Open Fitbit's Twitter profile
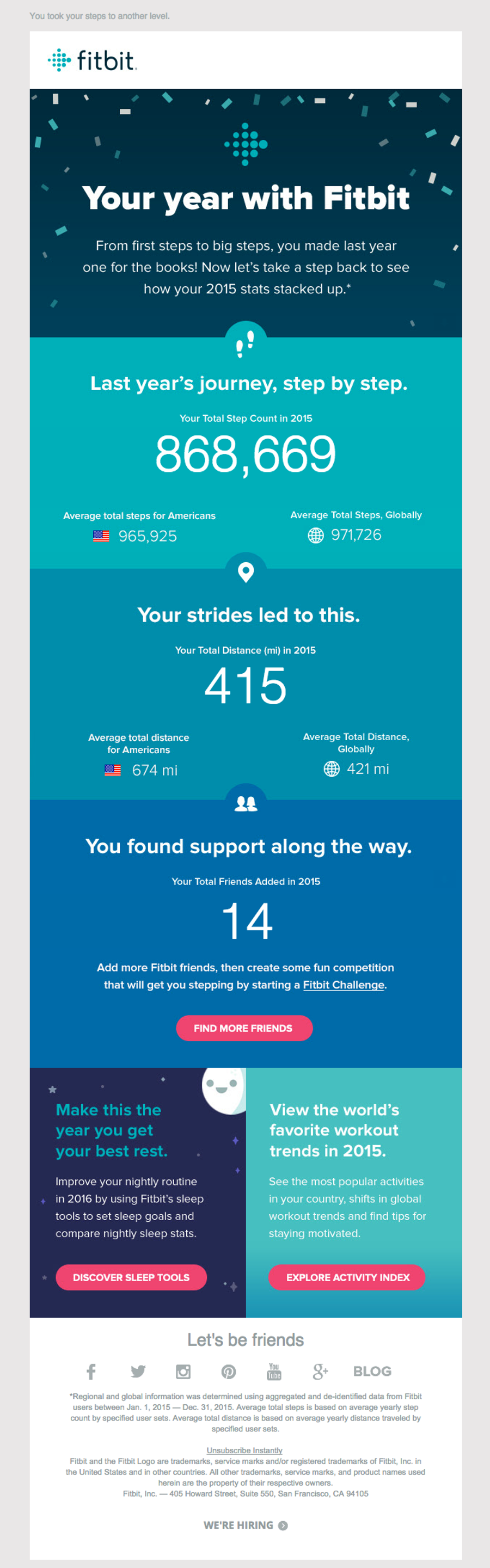The width and height of the screenshot is (490, 1568). point(138,1372)
